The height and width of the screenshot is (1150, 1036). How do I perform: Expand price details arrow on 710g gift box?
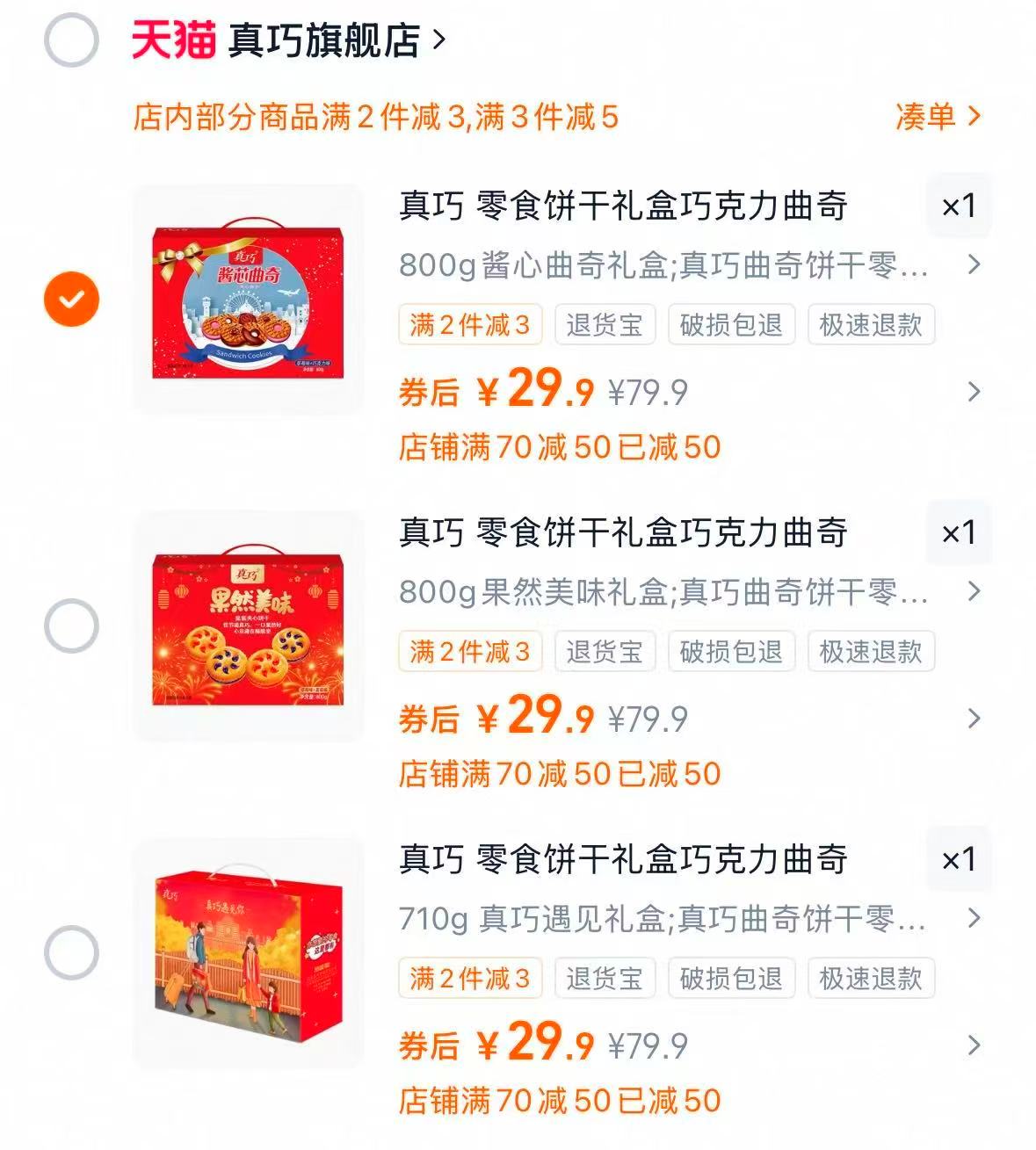972,1045
